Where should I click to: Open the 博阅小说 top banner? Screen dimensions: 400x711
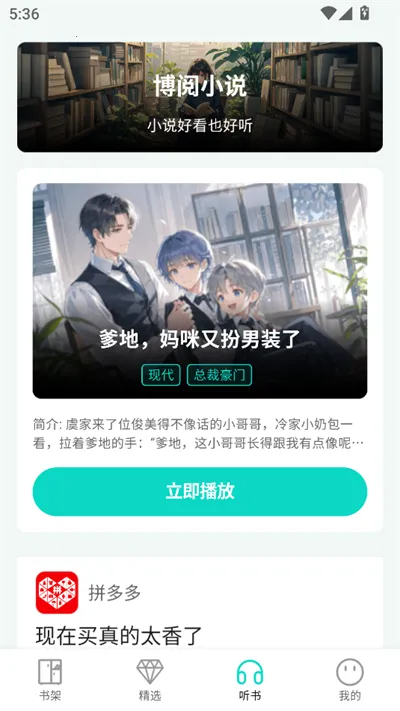(200, 97)
